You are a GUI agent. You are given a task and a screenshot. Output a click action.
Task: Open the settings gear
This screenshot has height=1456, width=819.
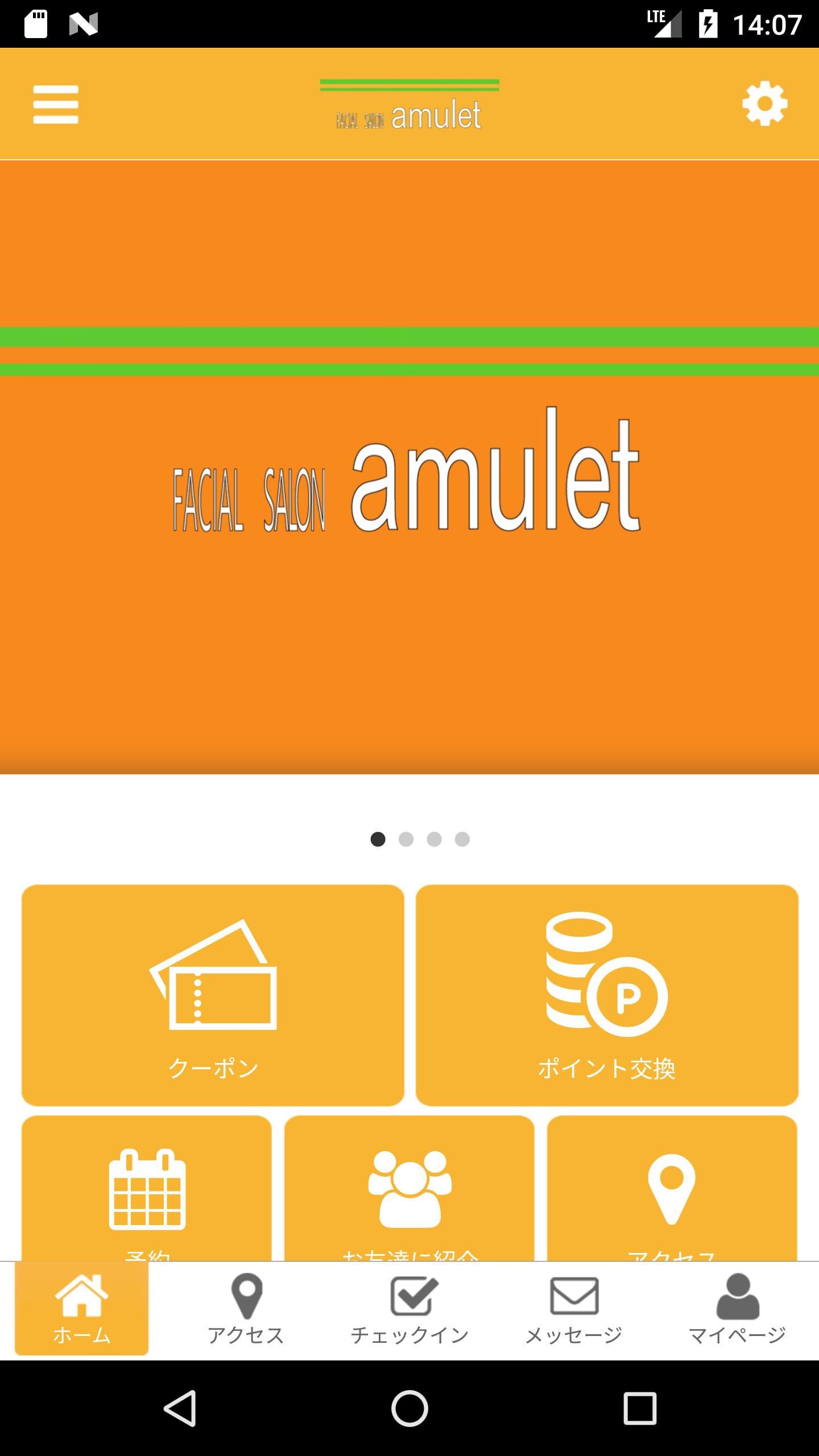coord(764,104)
